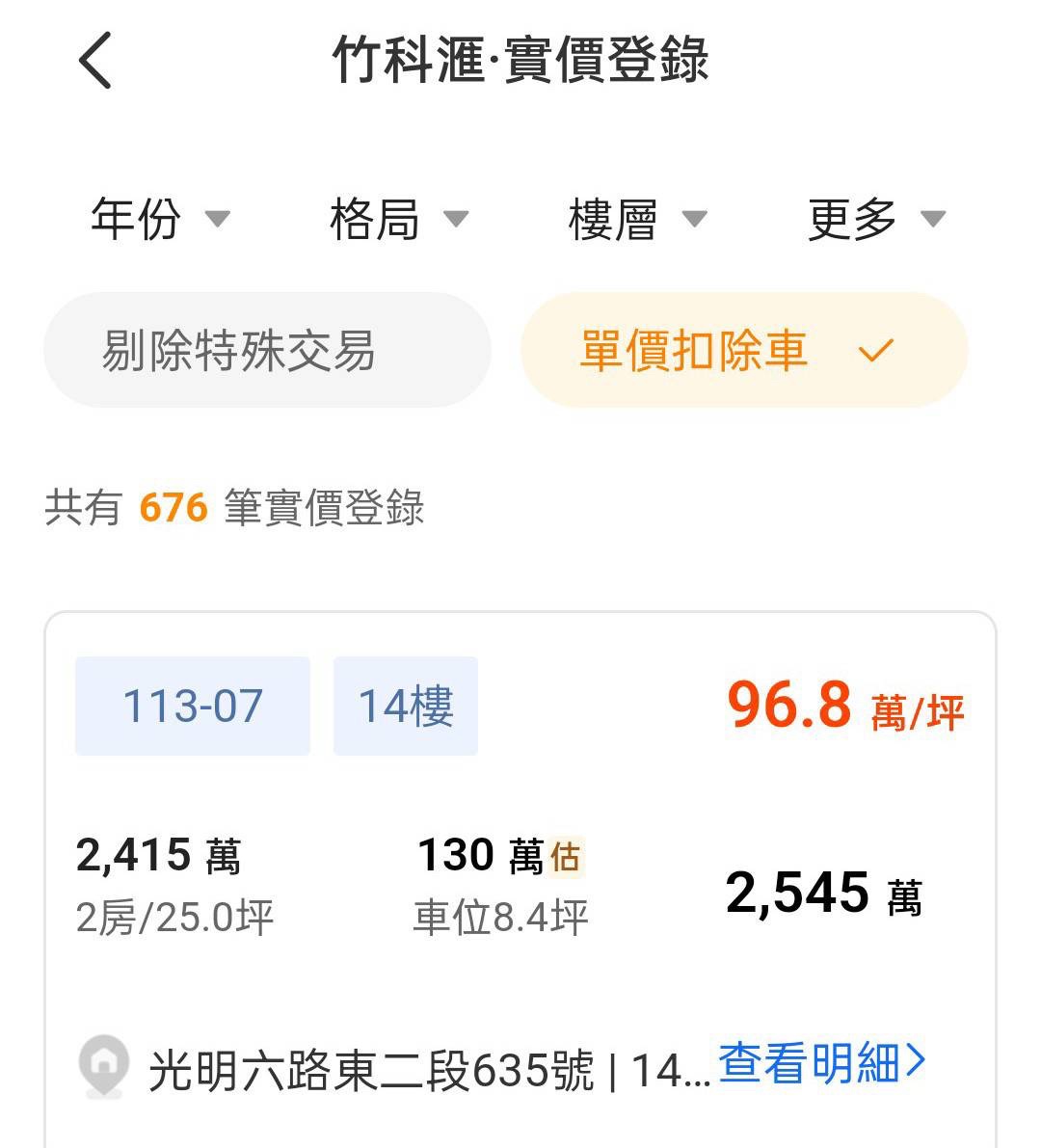This screenshot has height=1148, width=1041.
Task: Open the 年份 dropdown filter
Action: [x=159, y=219]
